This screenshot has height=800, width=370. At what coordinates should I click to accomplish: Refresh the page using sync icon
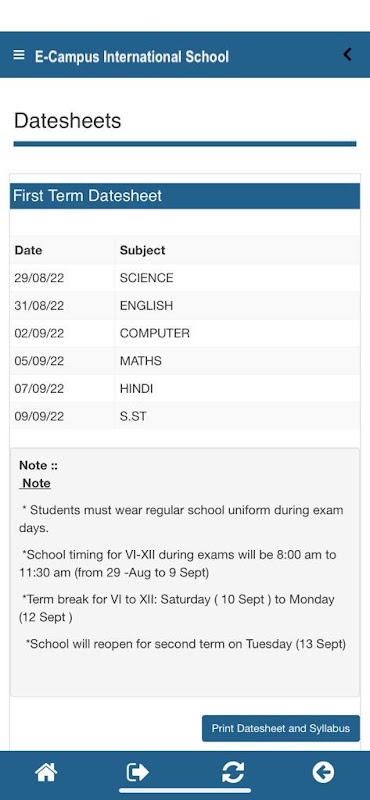233,772
